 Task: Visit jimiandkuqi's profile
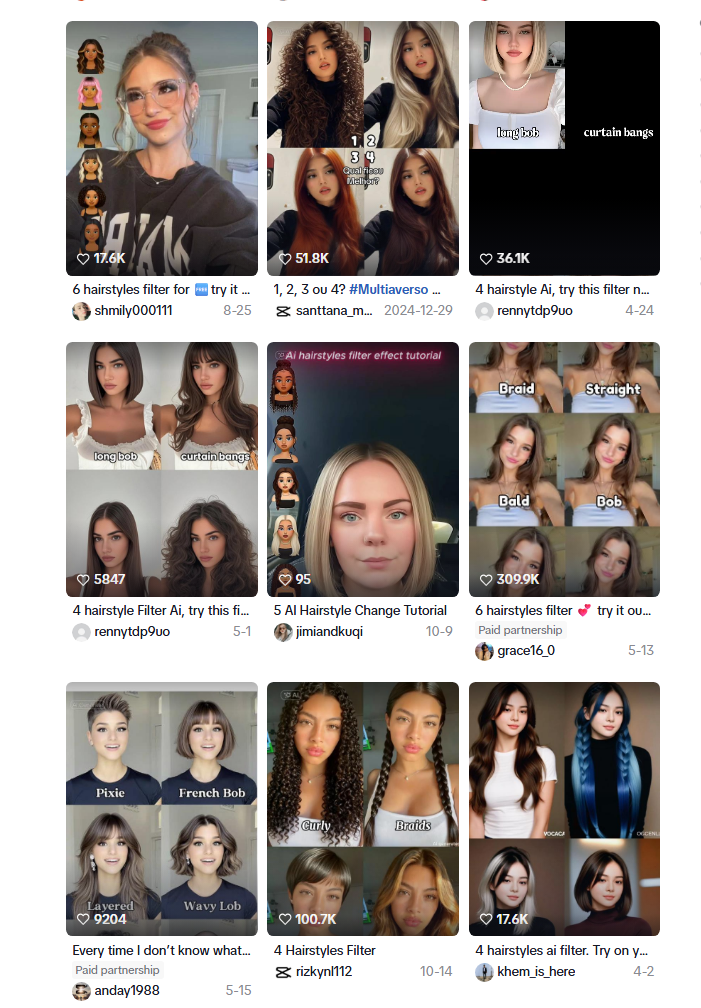point(328,632)
